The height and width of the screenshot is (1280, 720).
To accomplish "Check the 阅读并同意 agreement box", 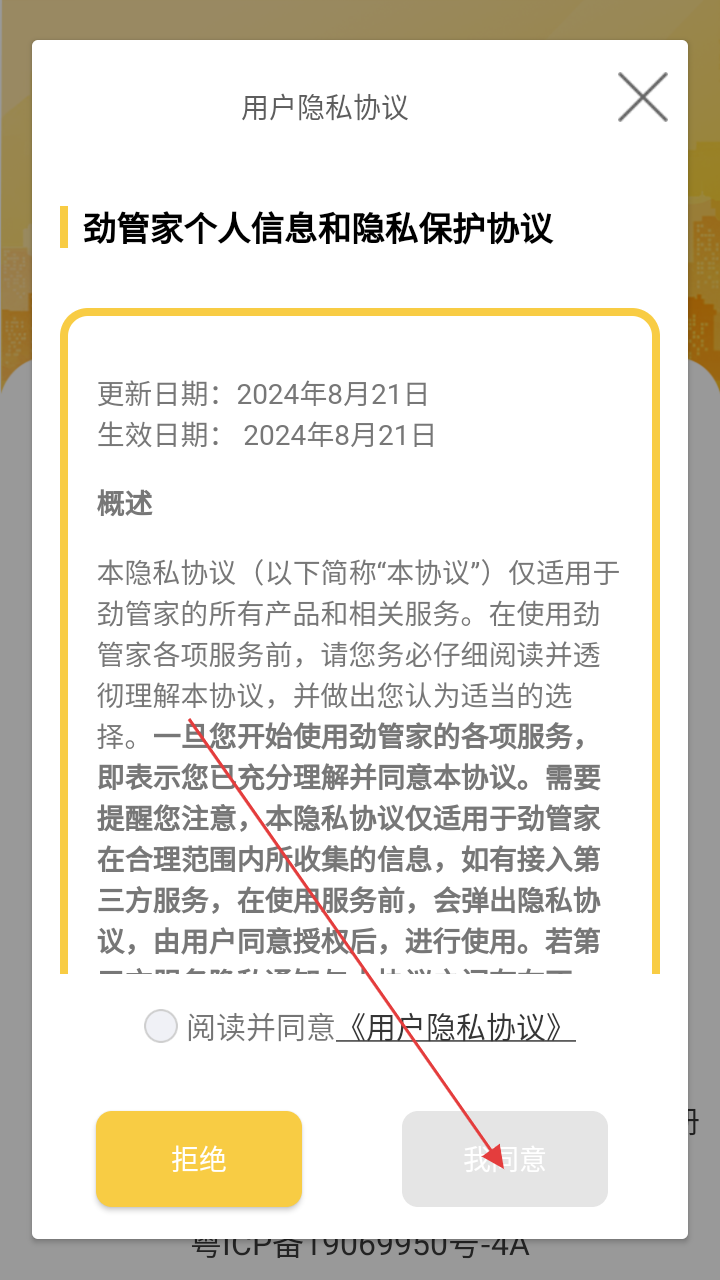I will tap(161, 1026).
